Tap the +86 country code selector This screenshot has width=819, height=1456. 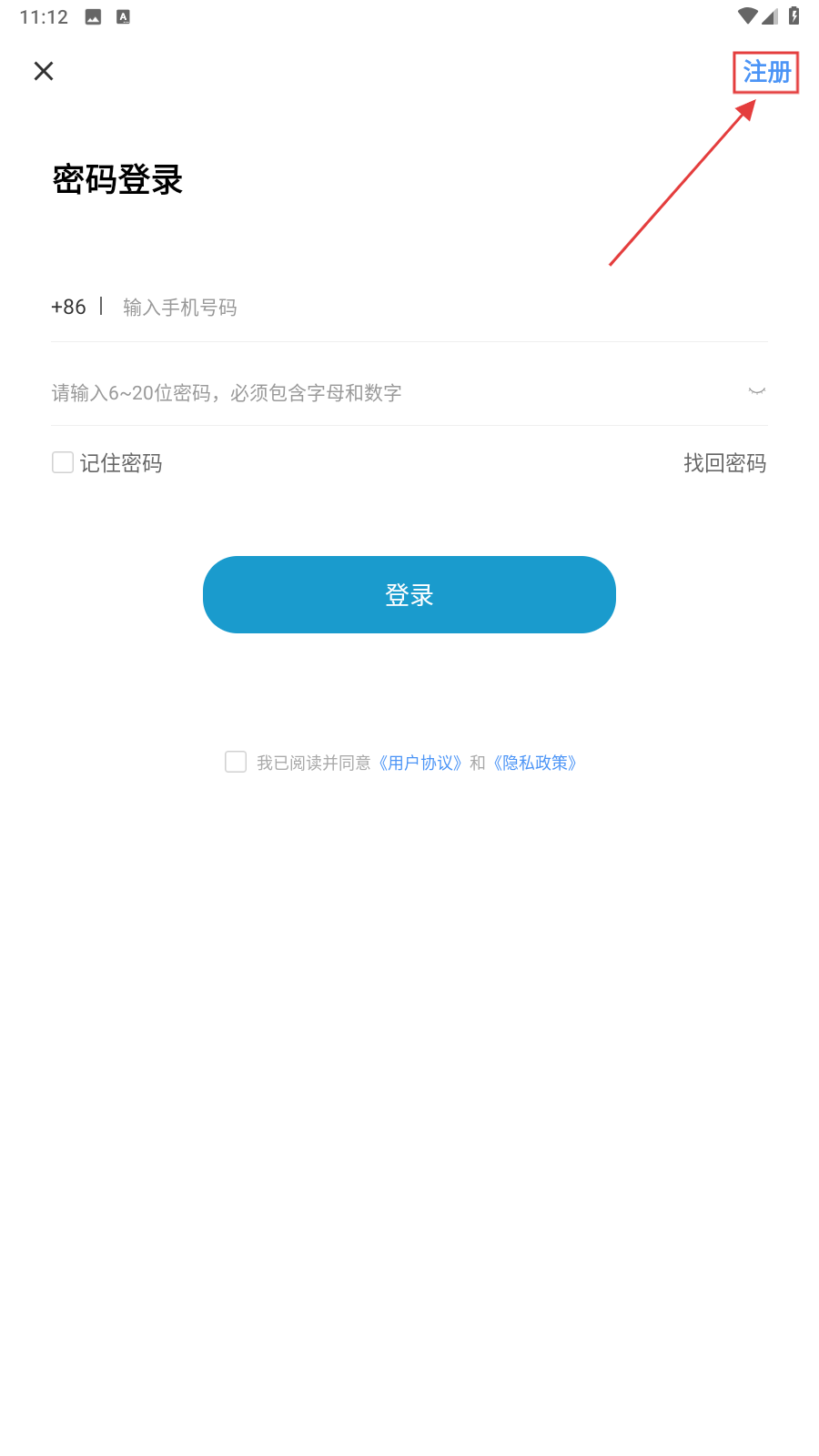[68, 308]
